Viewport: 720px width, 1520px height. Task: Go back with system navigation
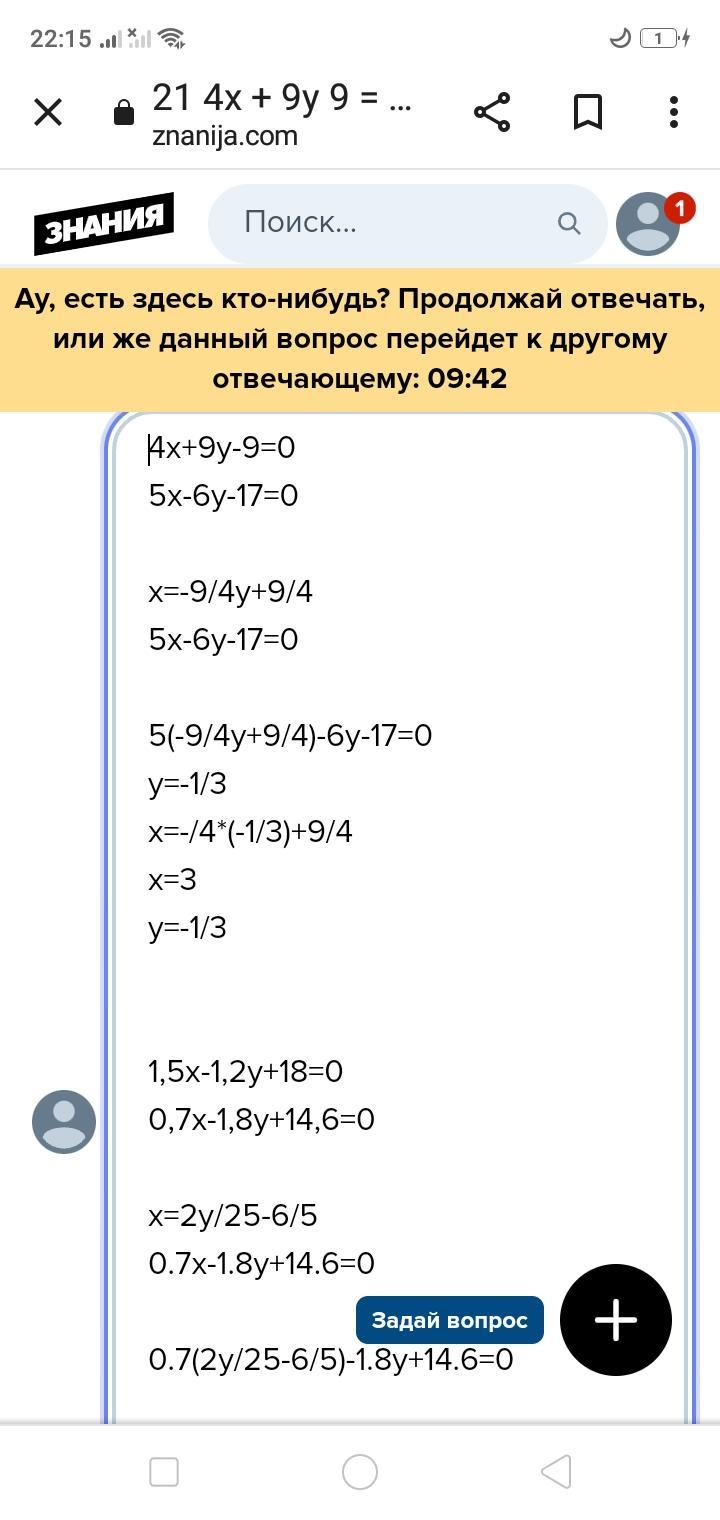[556, 1472]
